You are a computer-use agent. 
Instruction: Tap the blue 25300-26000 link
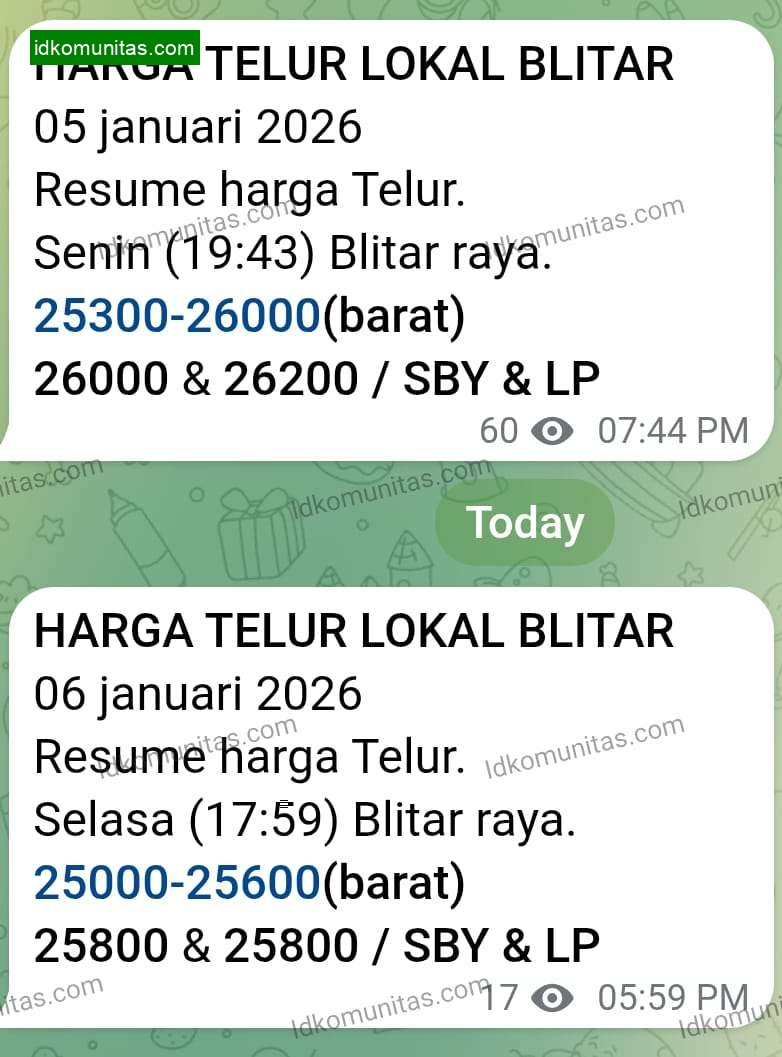(x=176, y=316)
